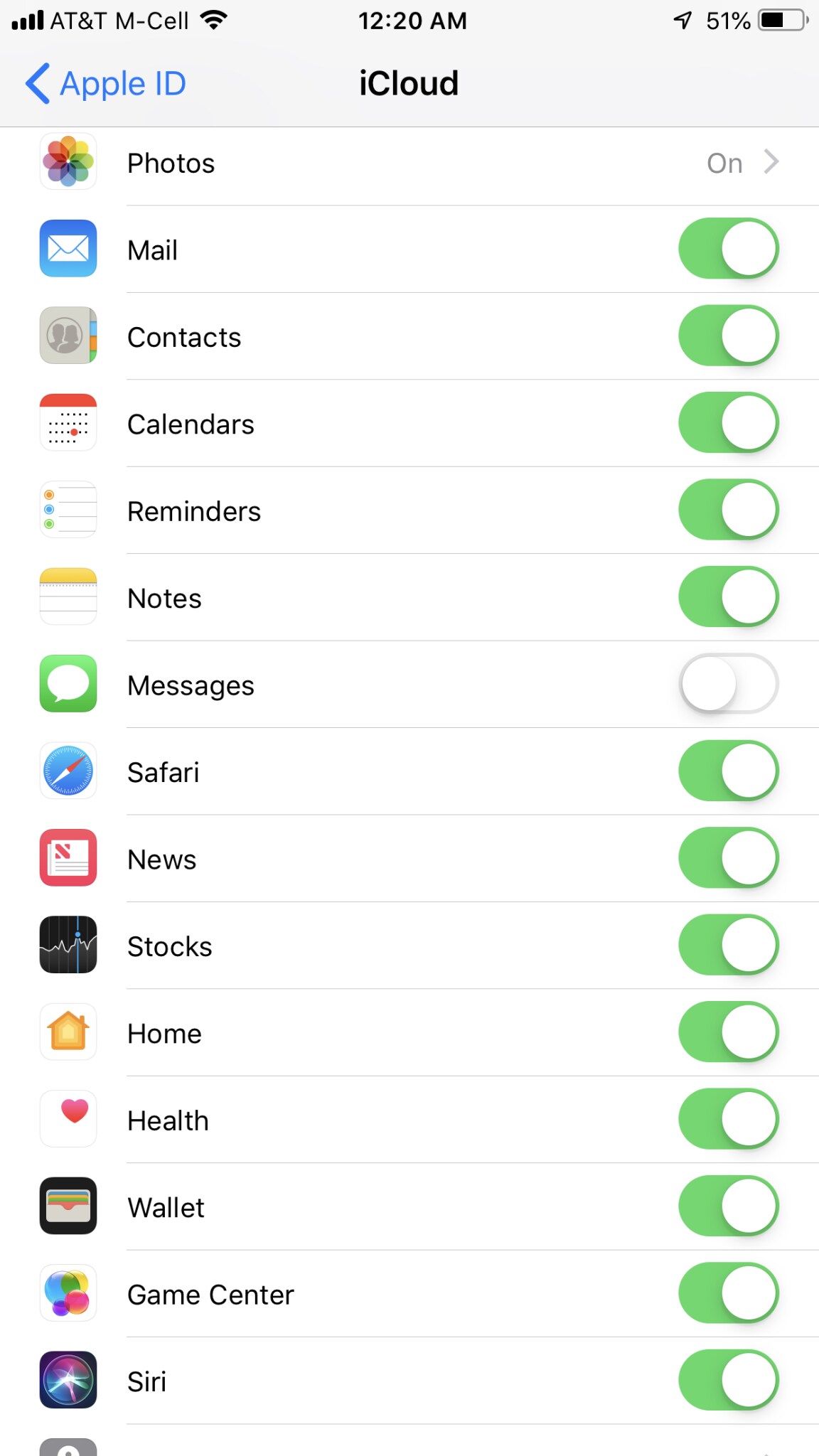Tap the Wallet app icon
This screenshot has width=819, height=1456.
(x=68, y=1206)
